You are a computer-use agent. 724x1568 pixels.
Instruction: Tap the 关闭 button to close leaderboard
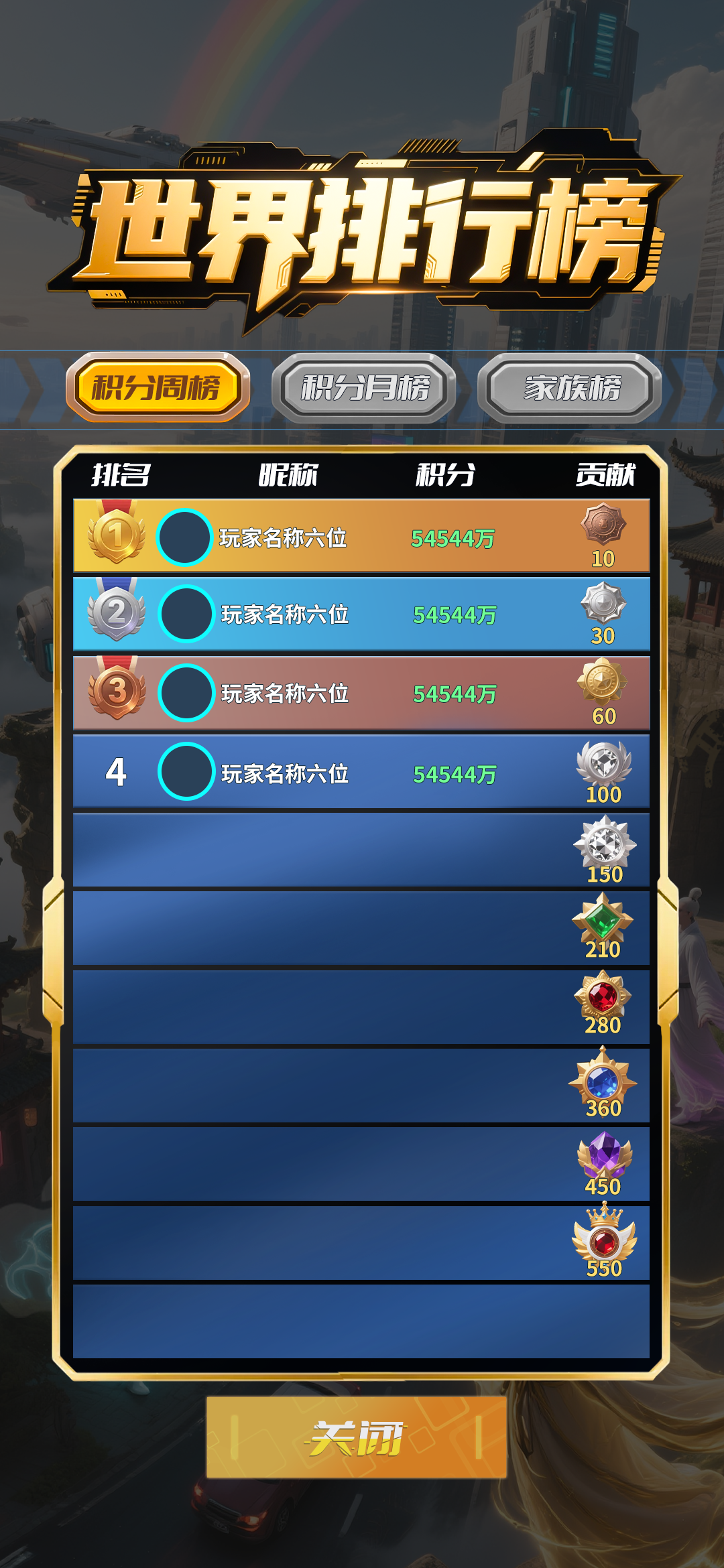pyautogui.click(x=357, y=1437)
